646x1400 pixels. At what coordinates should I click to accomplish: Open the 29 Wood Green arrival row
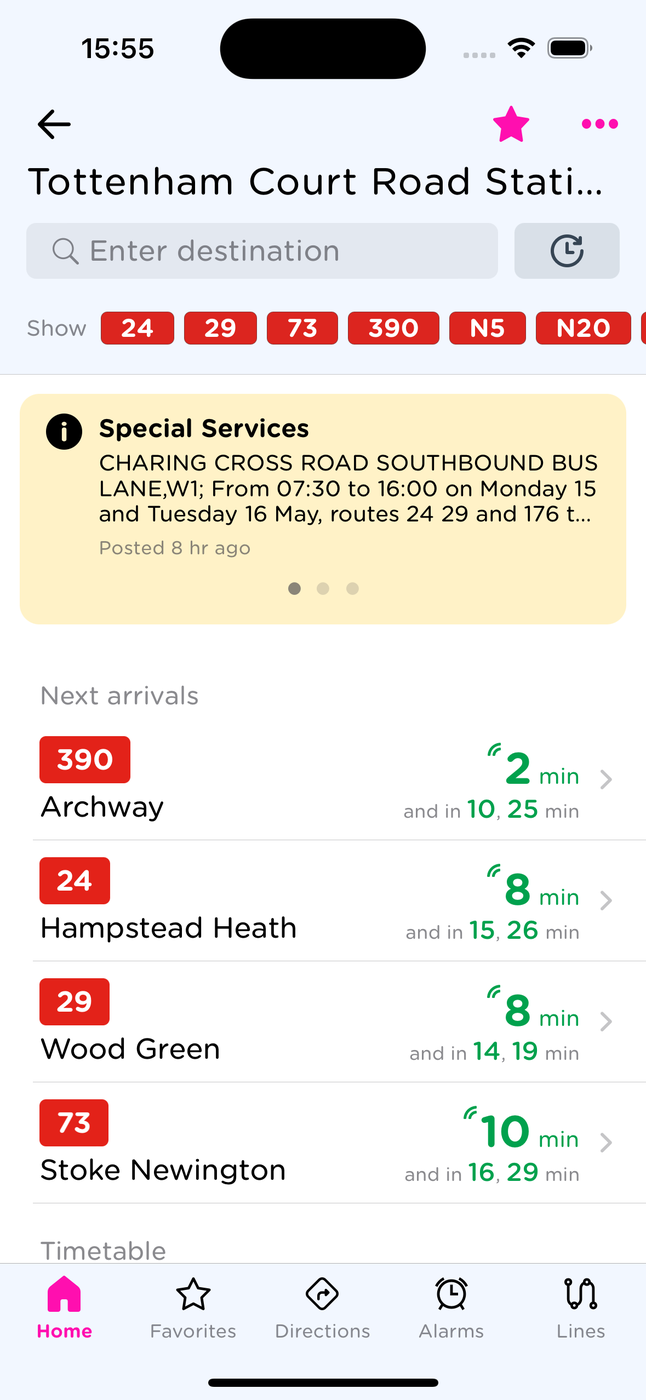(x=323, y=1022)
